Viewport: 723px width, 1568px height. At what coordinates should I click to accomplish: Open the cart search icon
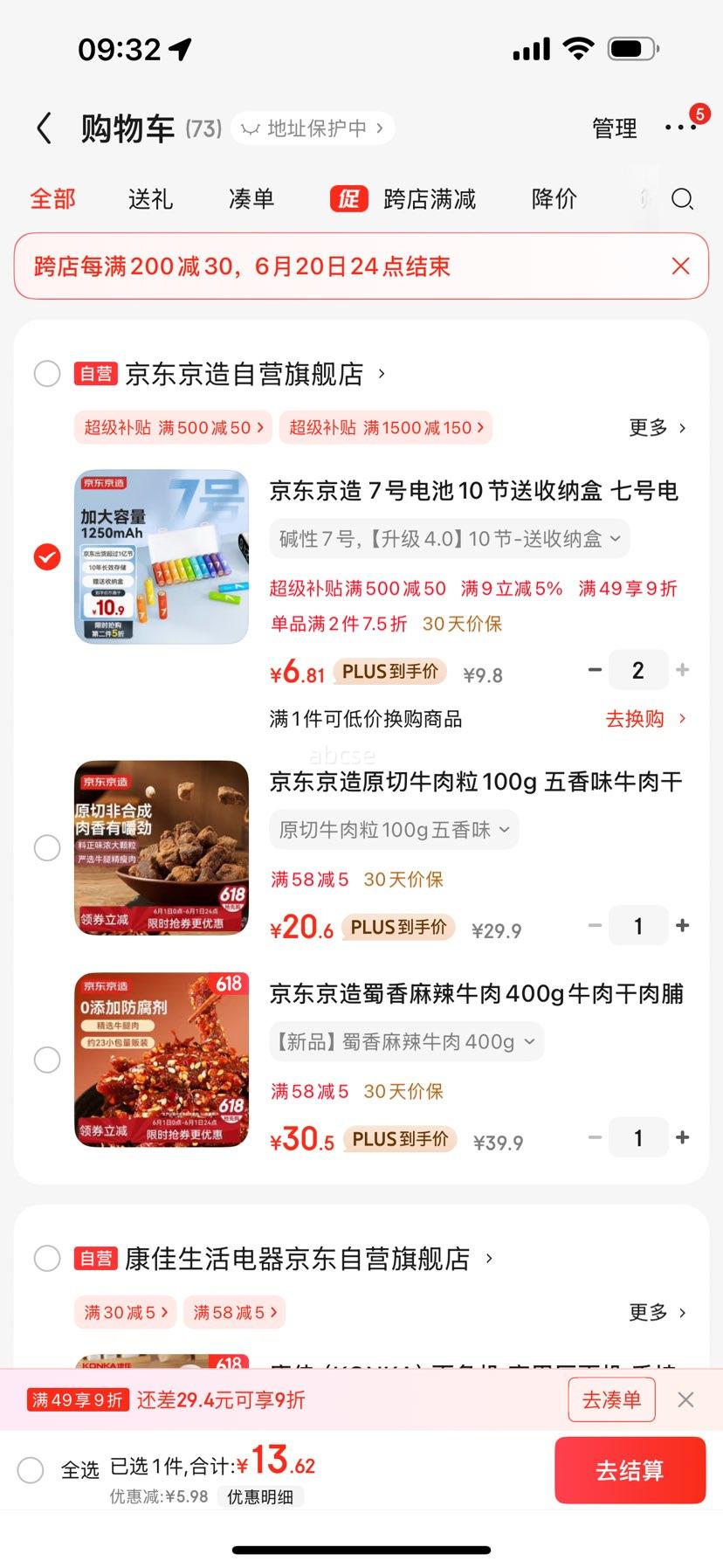682,199
